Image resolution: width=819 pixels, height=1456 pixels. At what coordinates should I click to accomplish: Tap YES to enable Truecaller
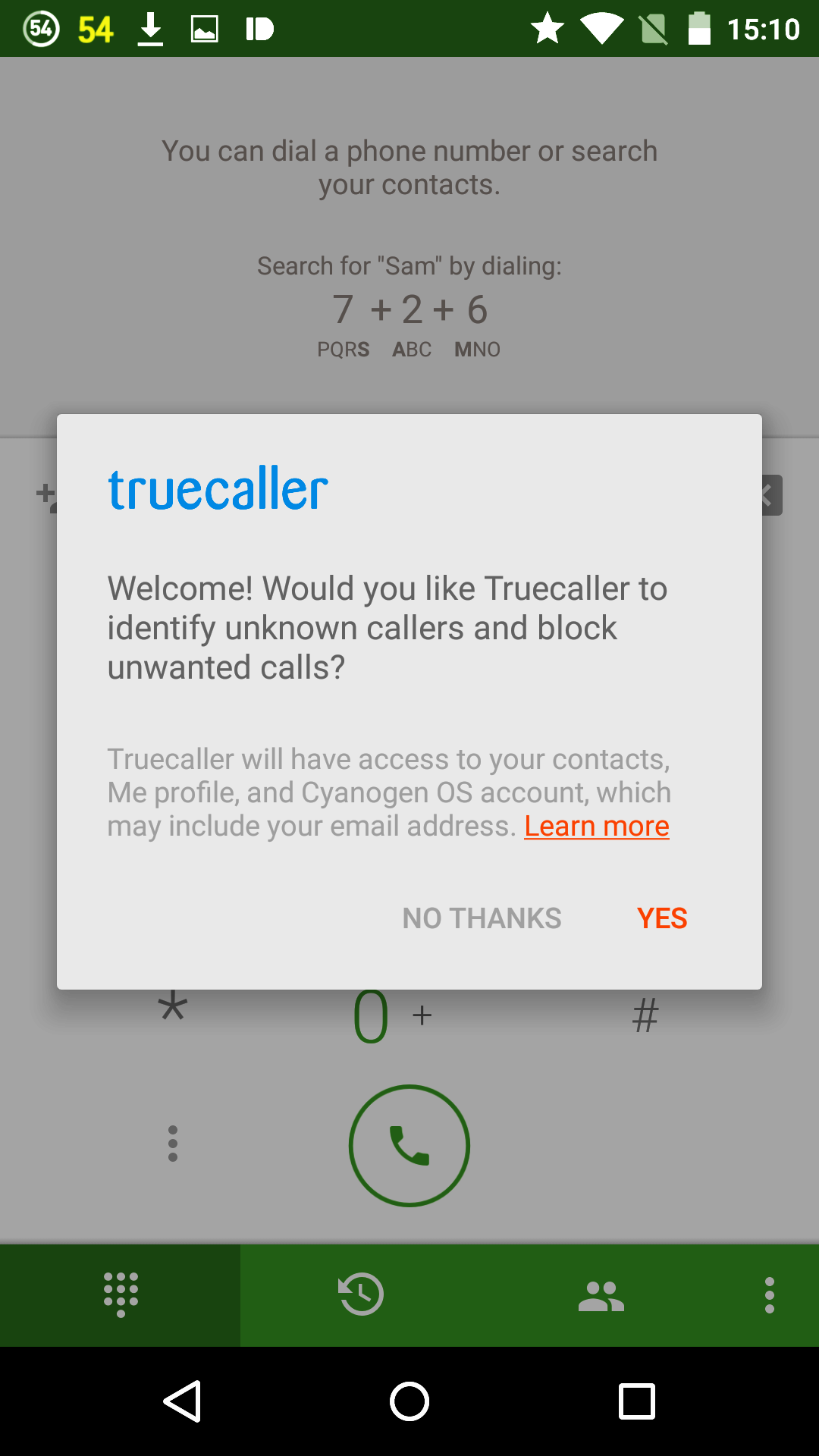coord(662,918)
